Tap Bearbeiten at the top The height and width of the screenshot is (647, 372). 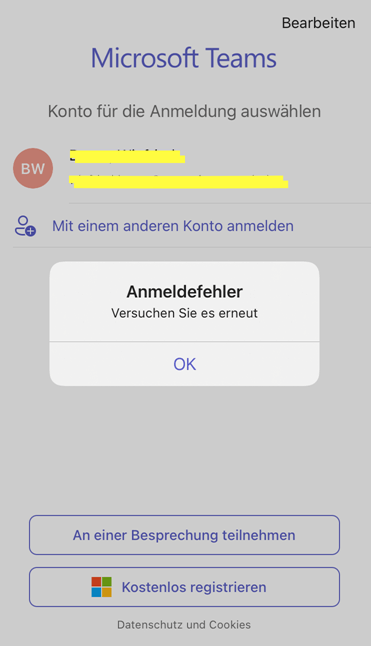point(318,23)
